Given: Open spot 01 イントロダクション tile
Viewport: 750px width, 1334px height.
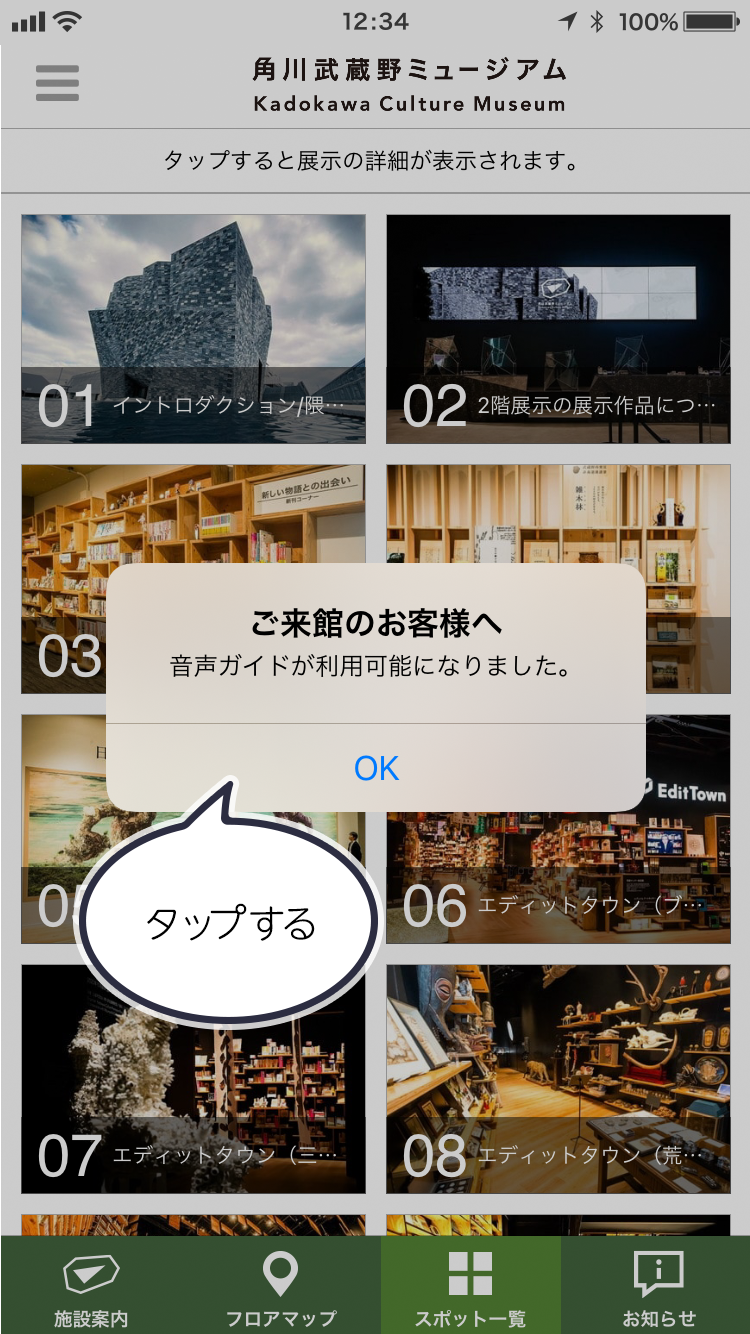Looking at the screenshot, I should (193, 328).
